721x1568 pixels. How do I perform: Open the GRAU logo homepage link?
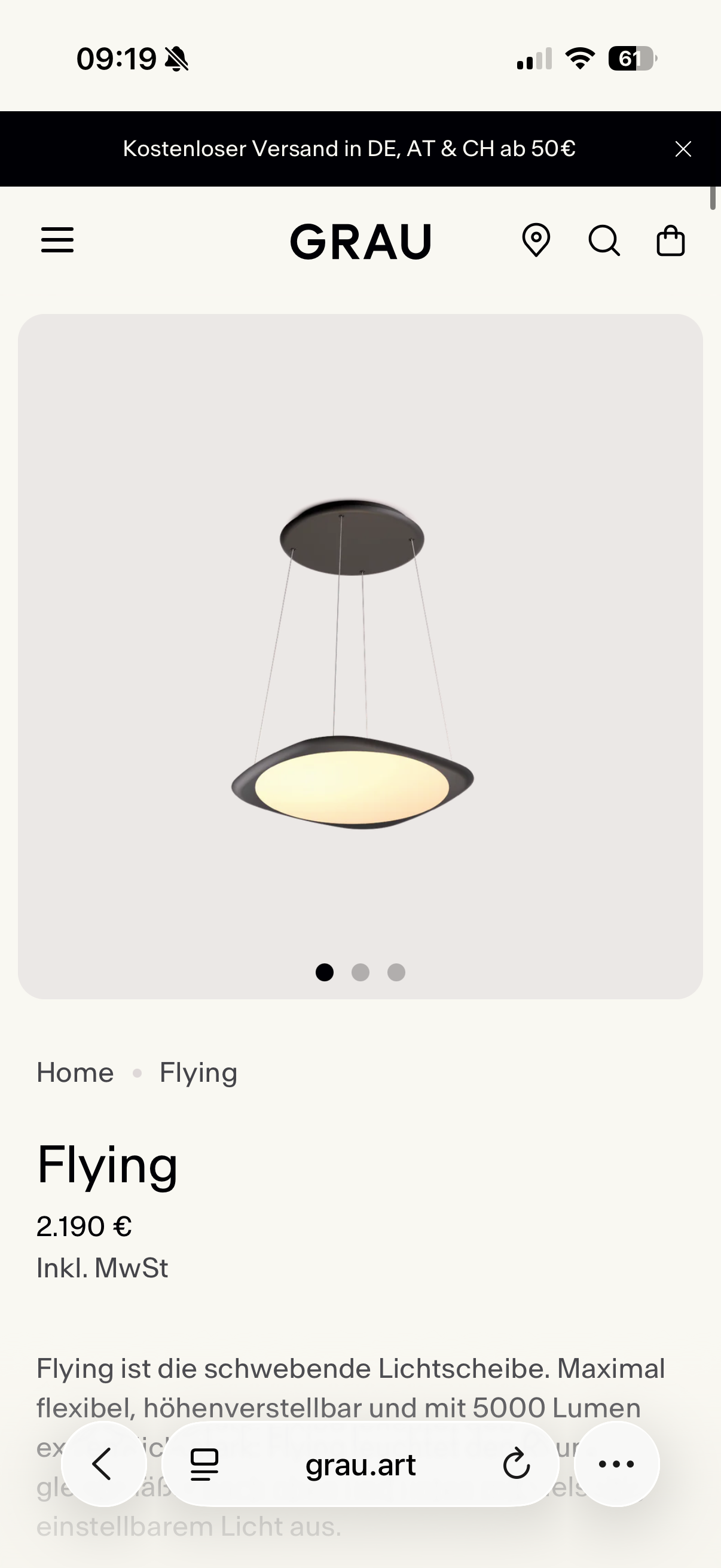click(360, 242)
